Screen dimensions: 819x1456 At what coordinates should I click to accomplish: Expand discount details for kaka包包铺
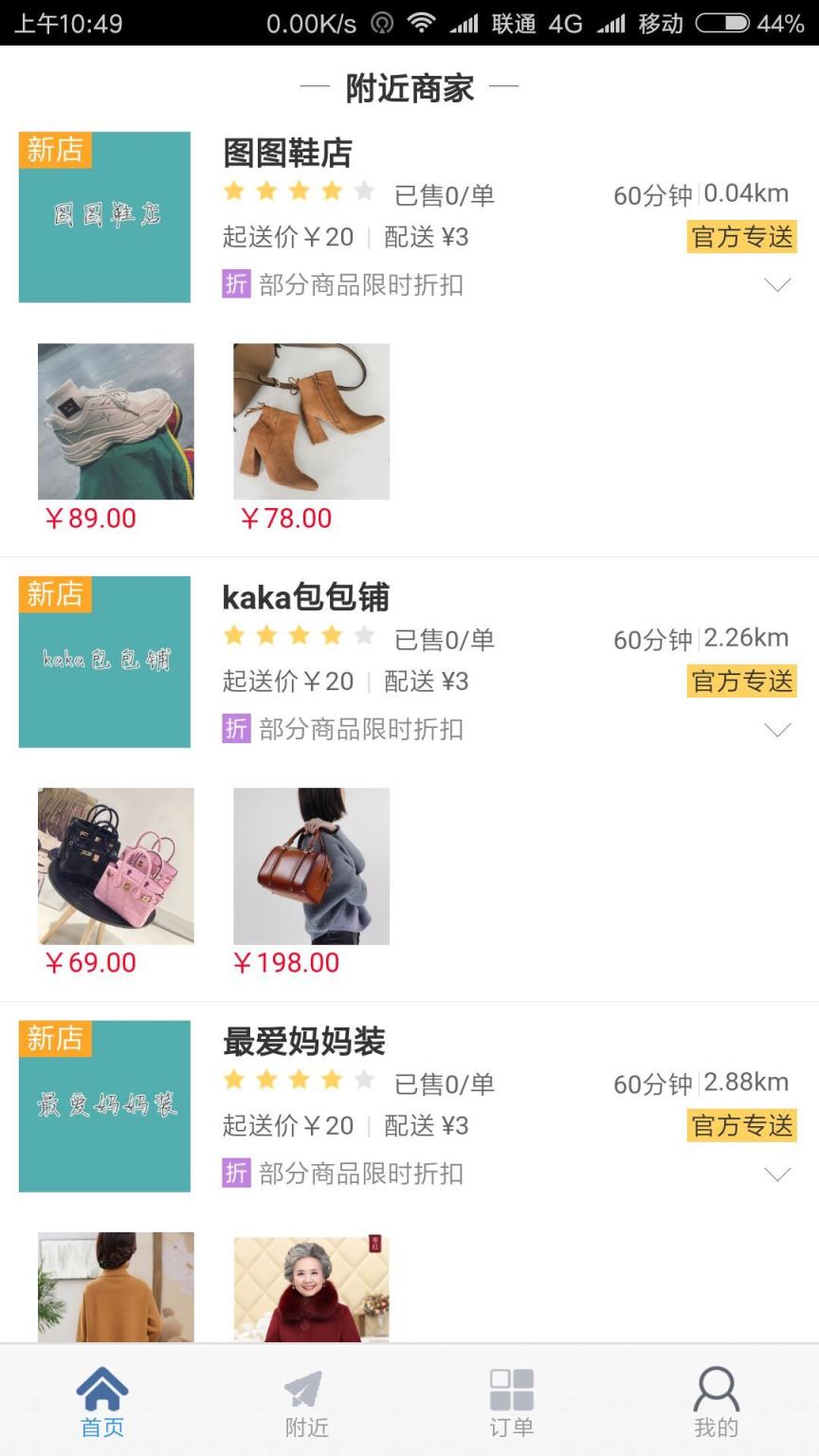click(x=777, y=730)
